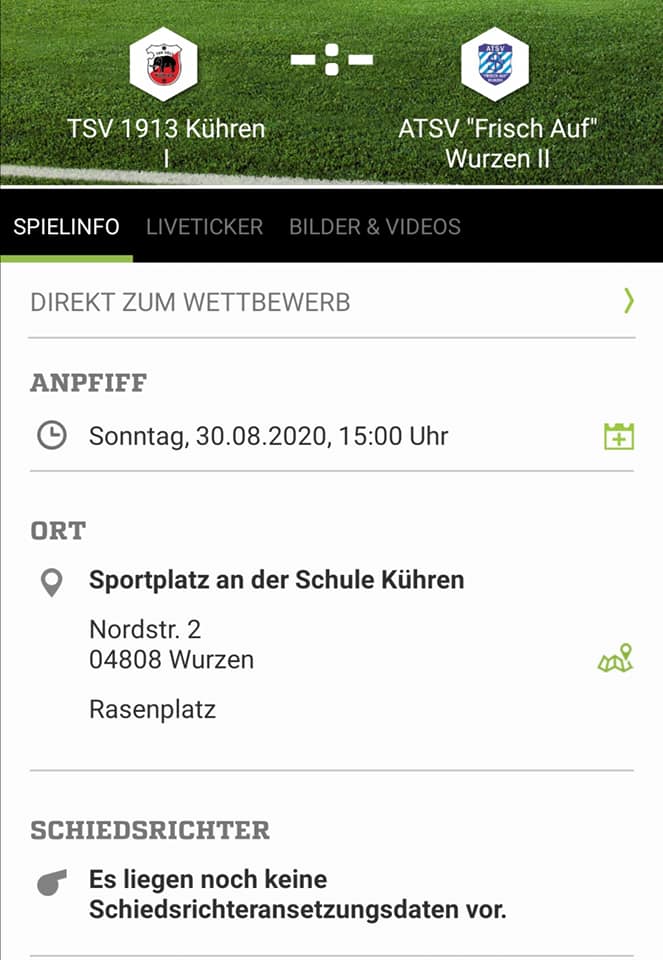Open ATSV Frisch Auf Wurzen II team page
Image resolution: width=663 pixels, height=960 pixels.
pos(496,98)
